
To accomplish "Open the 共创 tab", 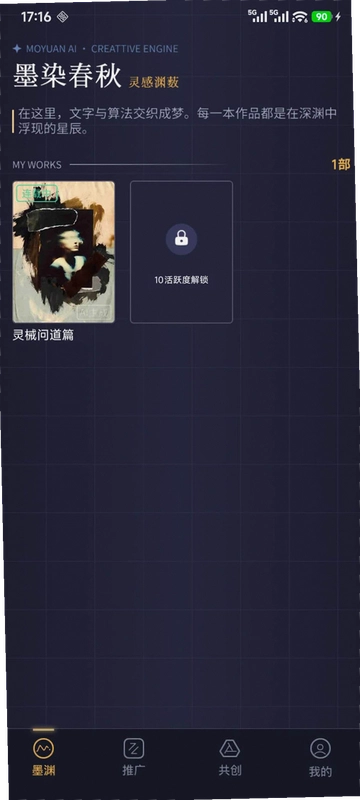I will (230, 758).
